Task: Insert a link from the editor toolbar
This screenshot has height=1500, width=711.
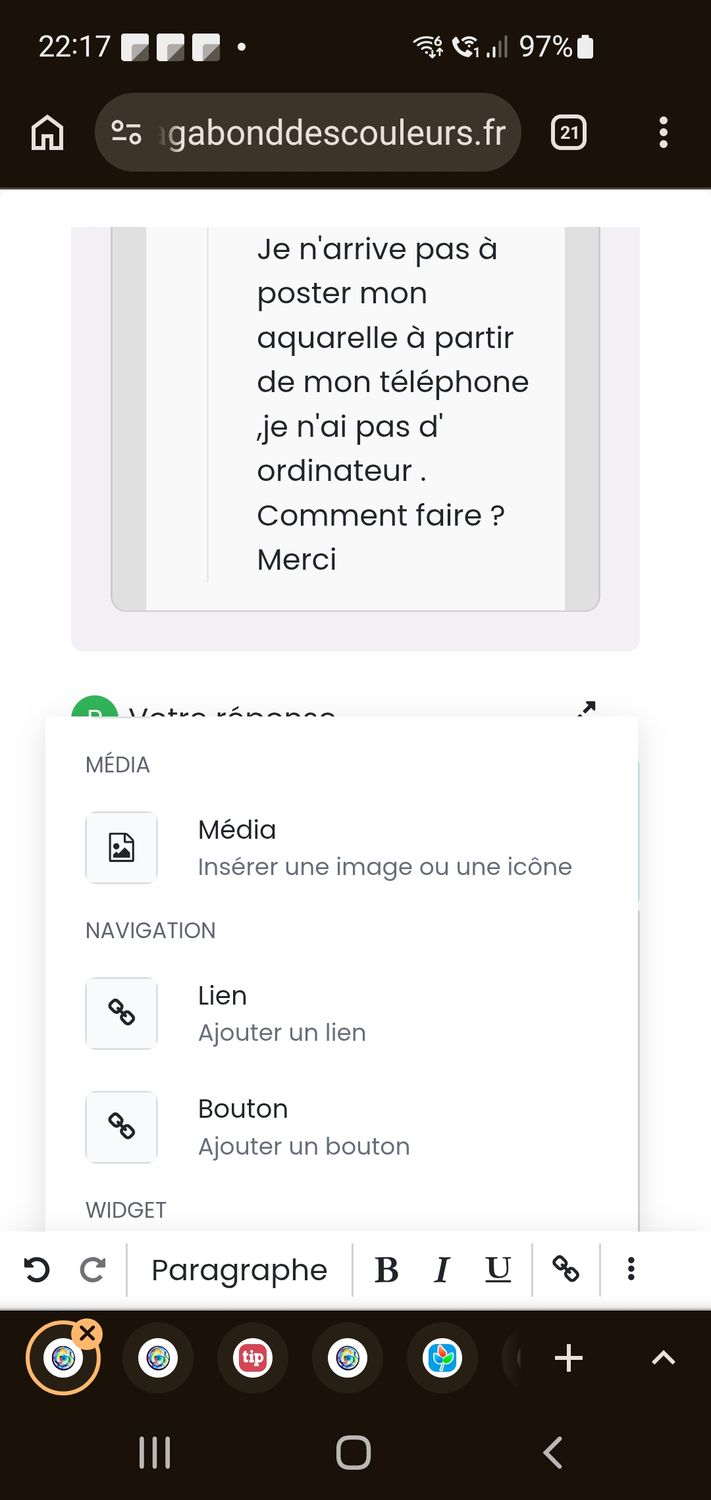Action: [566, 1269]
